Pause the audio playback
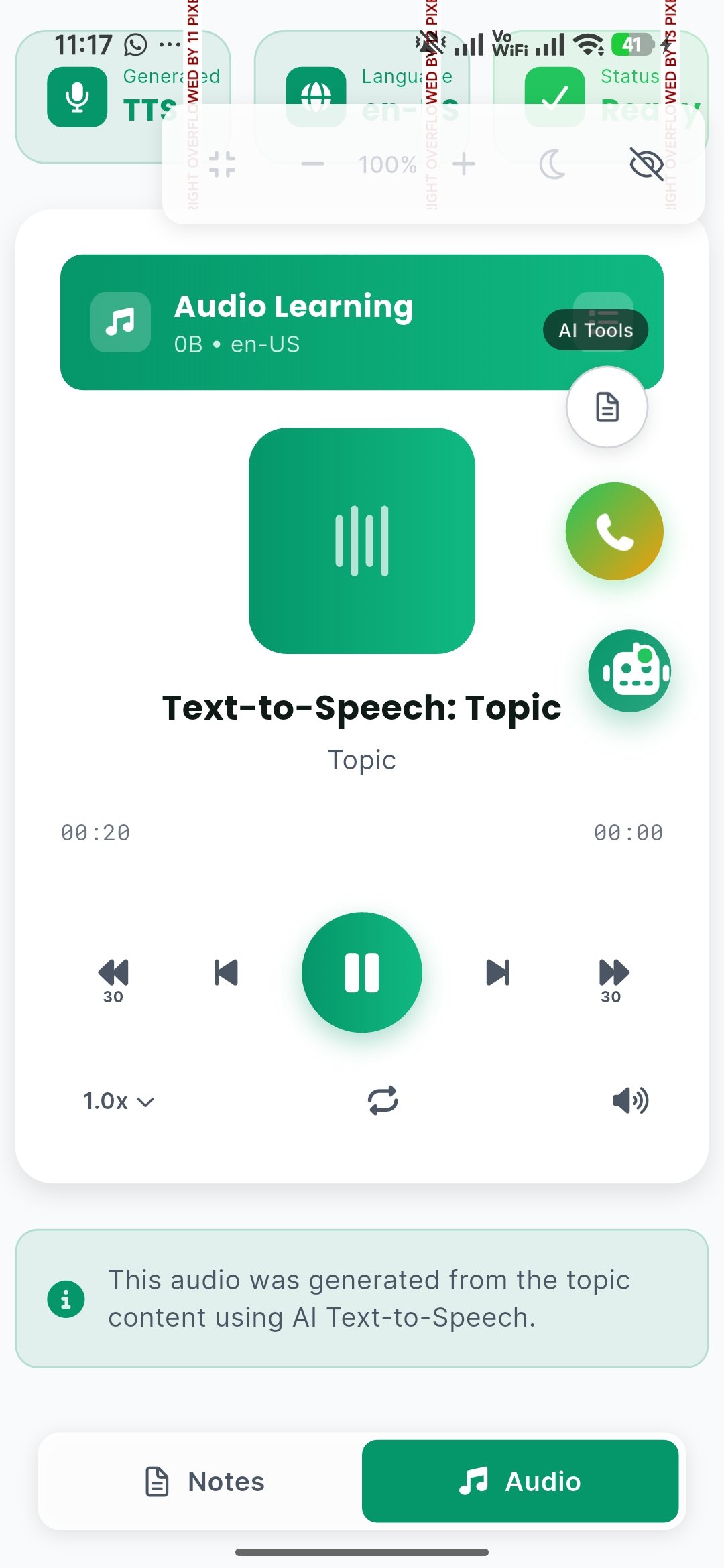The width and height of the screenshot is (724, 1568). [x=362, y=972]
